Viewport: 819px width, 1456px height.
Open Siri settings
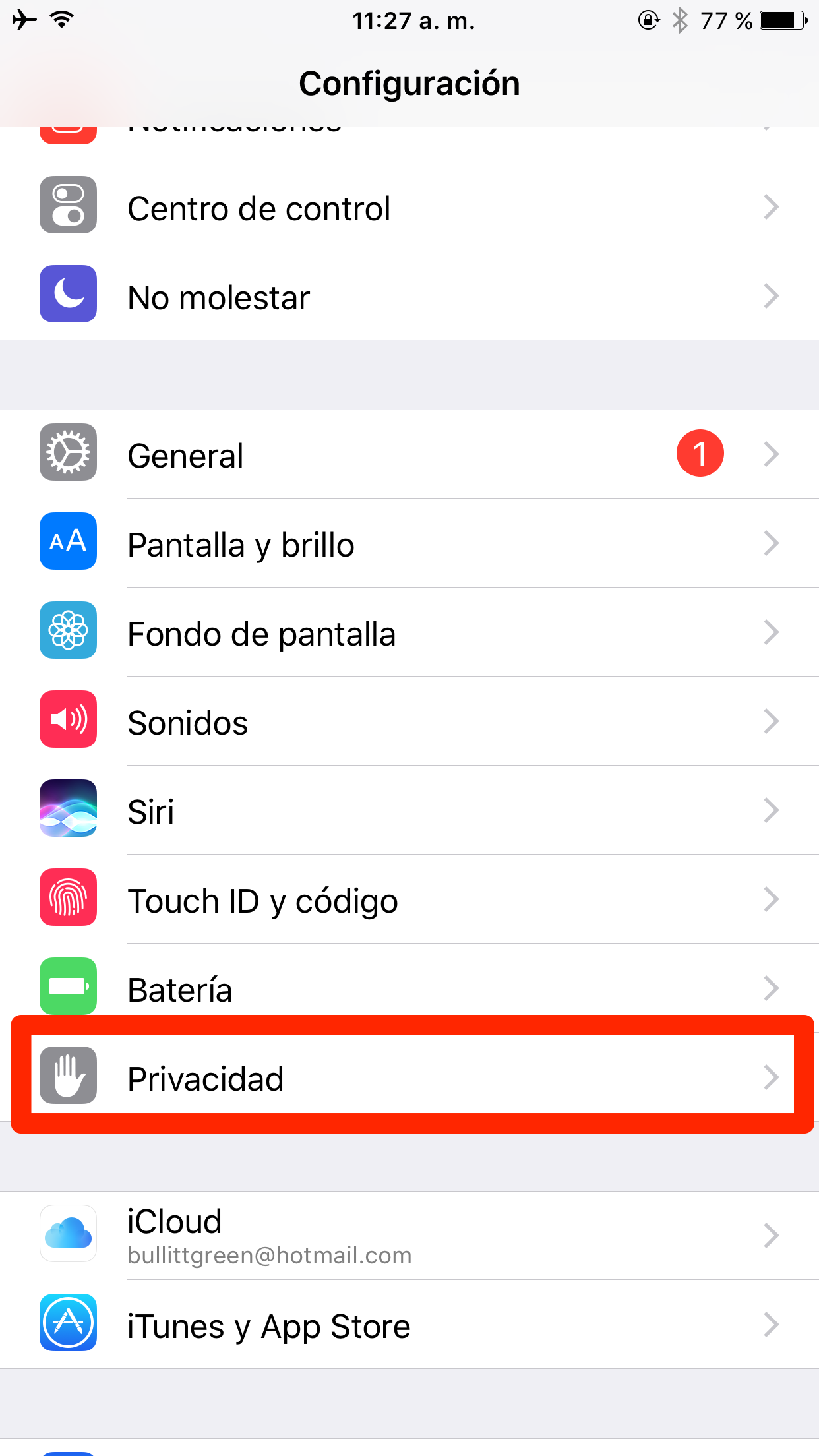pyautogui.click(x=409, y=812)
